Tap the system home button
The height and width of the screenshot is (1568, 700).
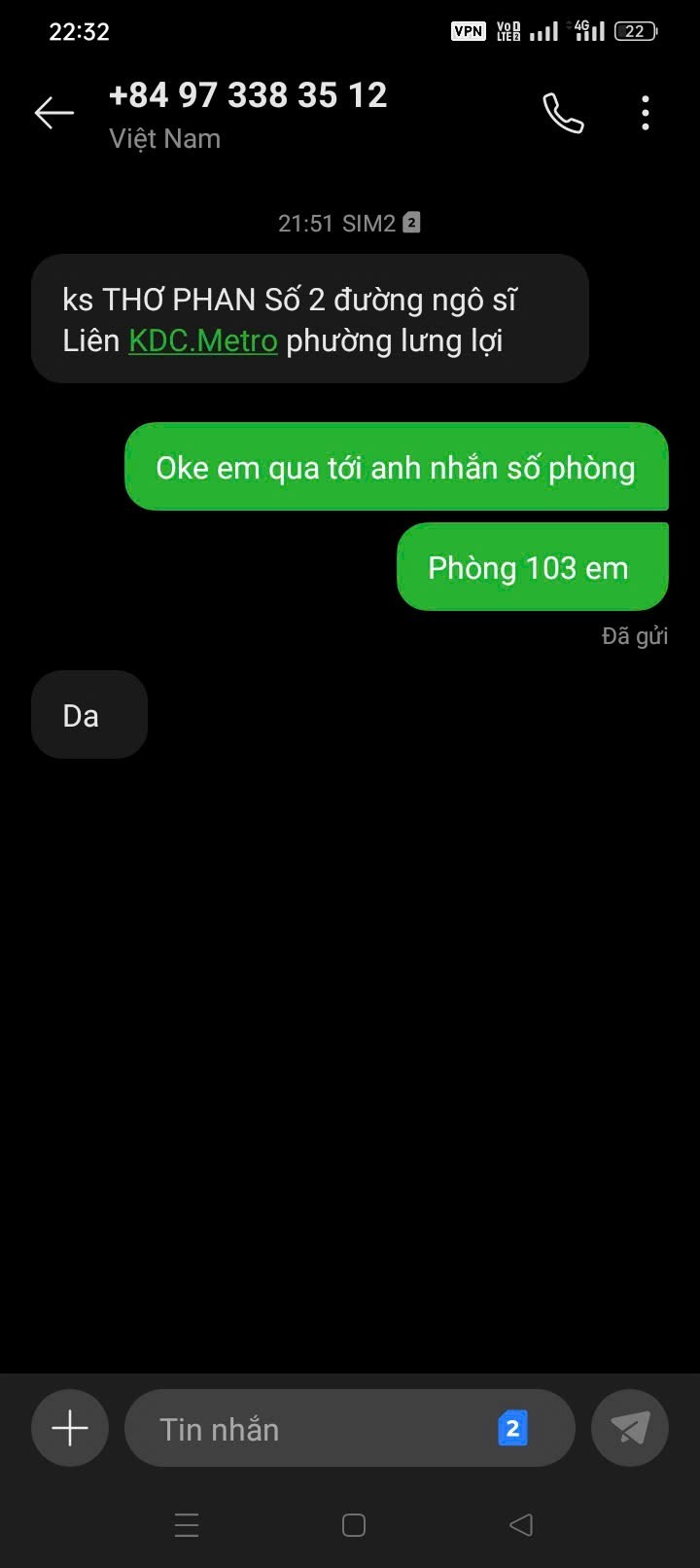[x=354, y=1524]
